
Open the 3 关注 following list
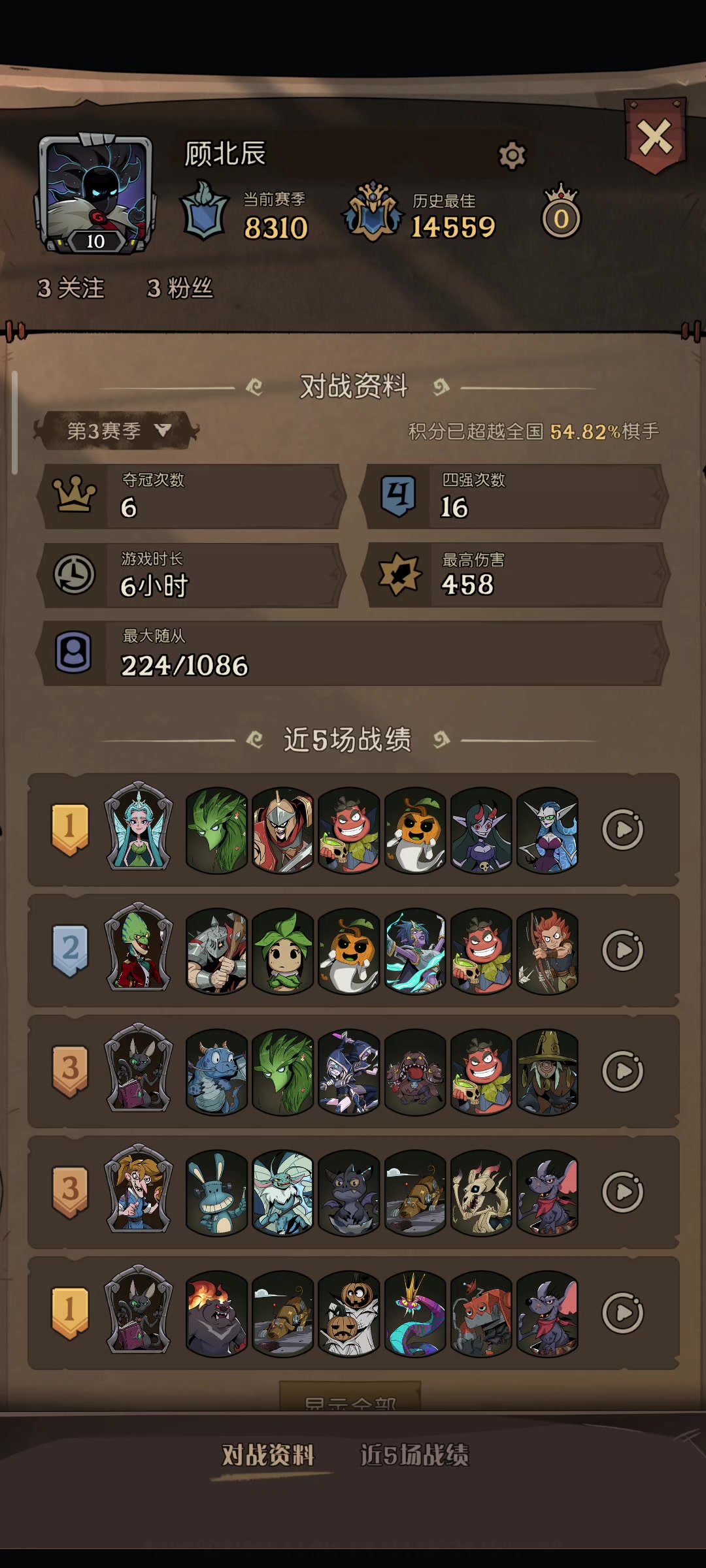click(x=71, y=288)
